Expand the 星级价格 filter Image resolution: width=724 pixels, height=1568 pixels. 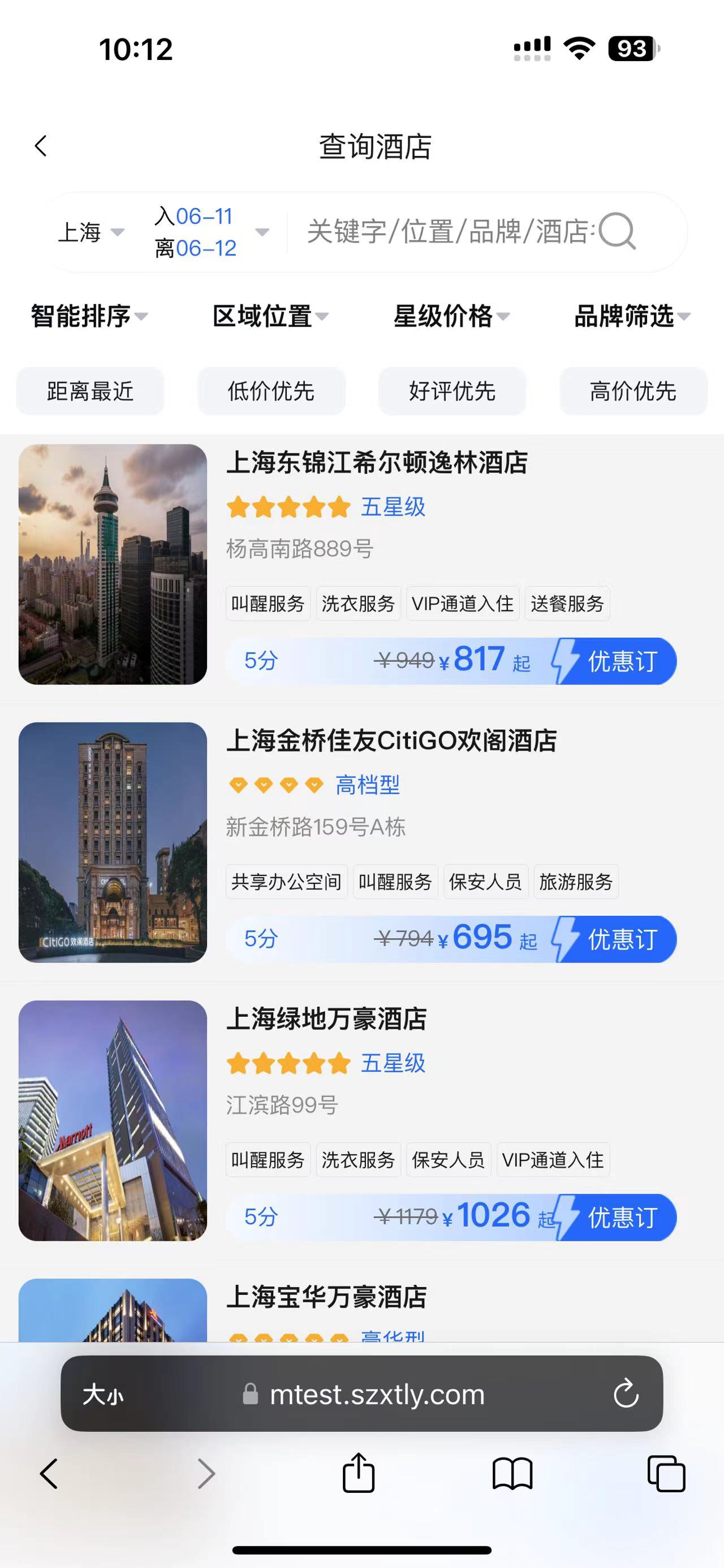point(451,316)
